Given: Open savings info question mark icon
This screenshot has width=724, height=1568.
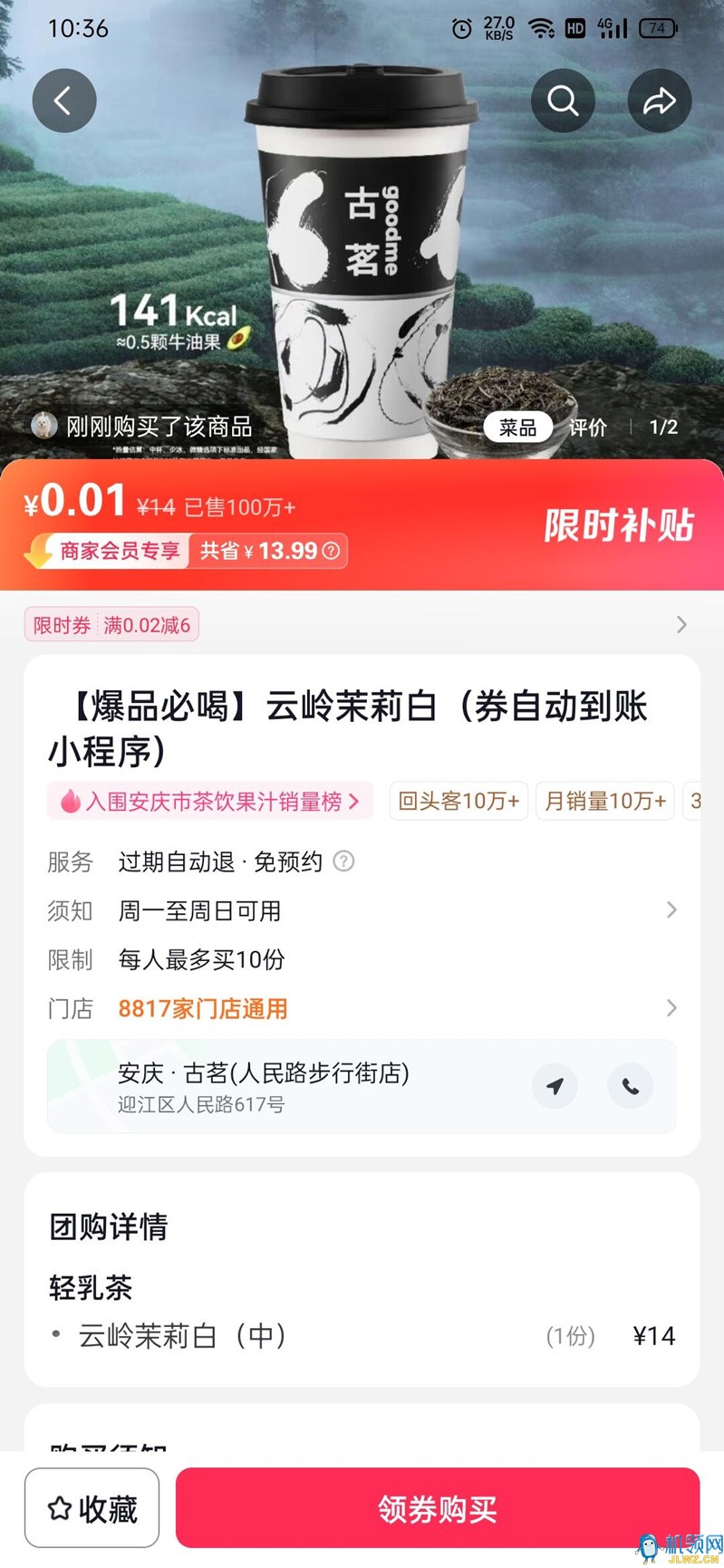Looking at the screenshot, I should tap(332, 551).
